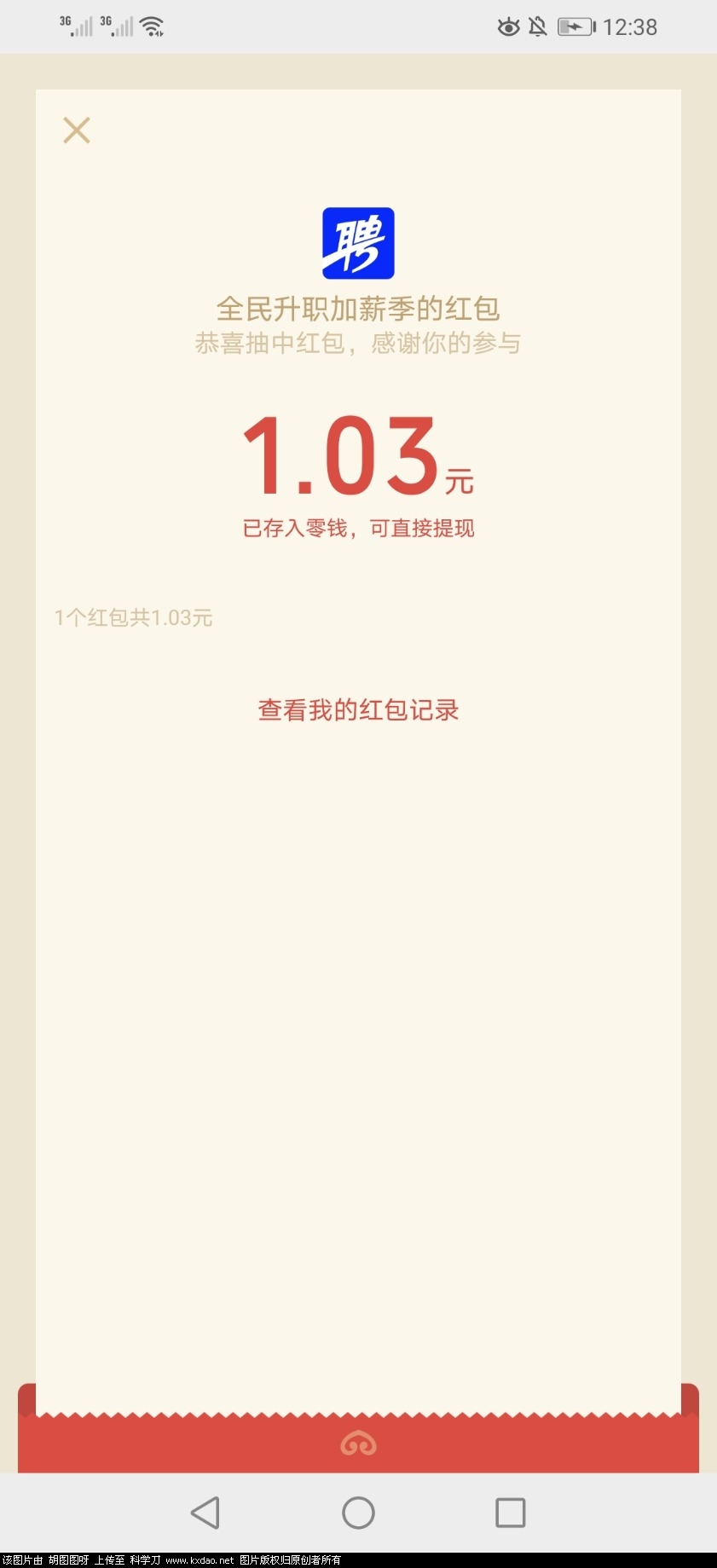Close the red packet result page

pos(76,130)
